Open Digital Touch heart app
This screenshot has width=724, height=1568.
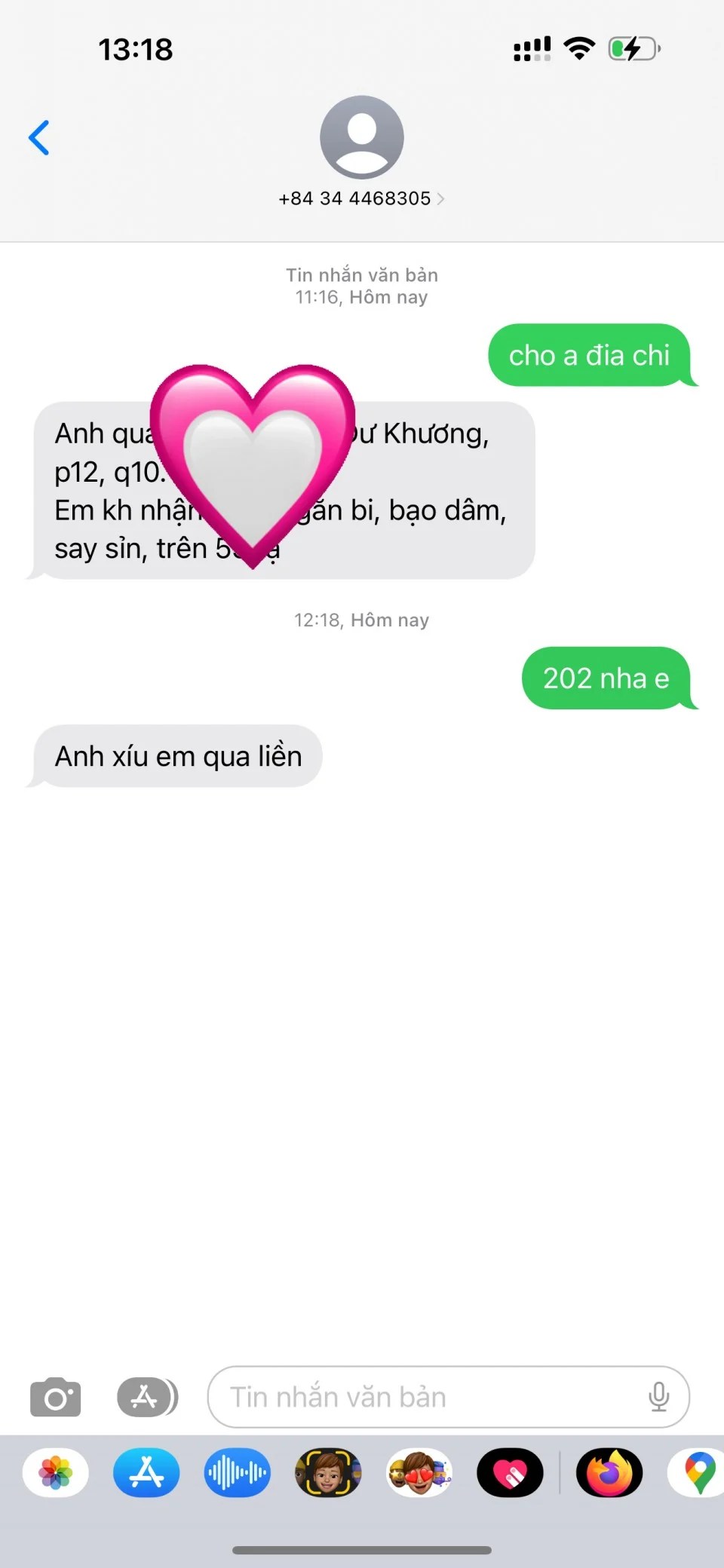tap(510, 1472)
